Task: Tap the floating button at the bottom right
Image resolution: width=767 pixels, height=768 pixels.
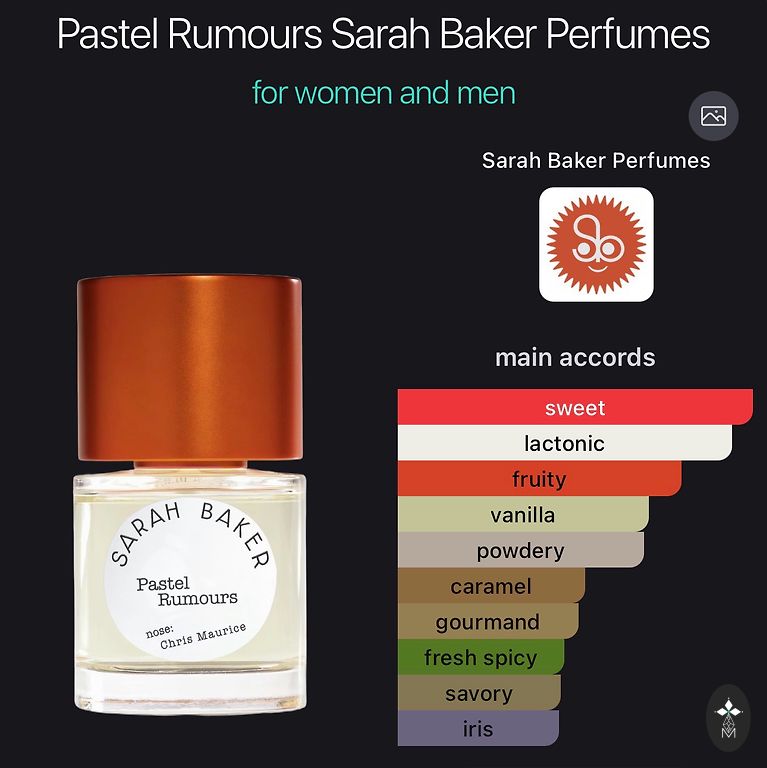Action: (x=727, y=718)
